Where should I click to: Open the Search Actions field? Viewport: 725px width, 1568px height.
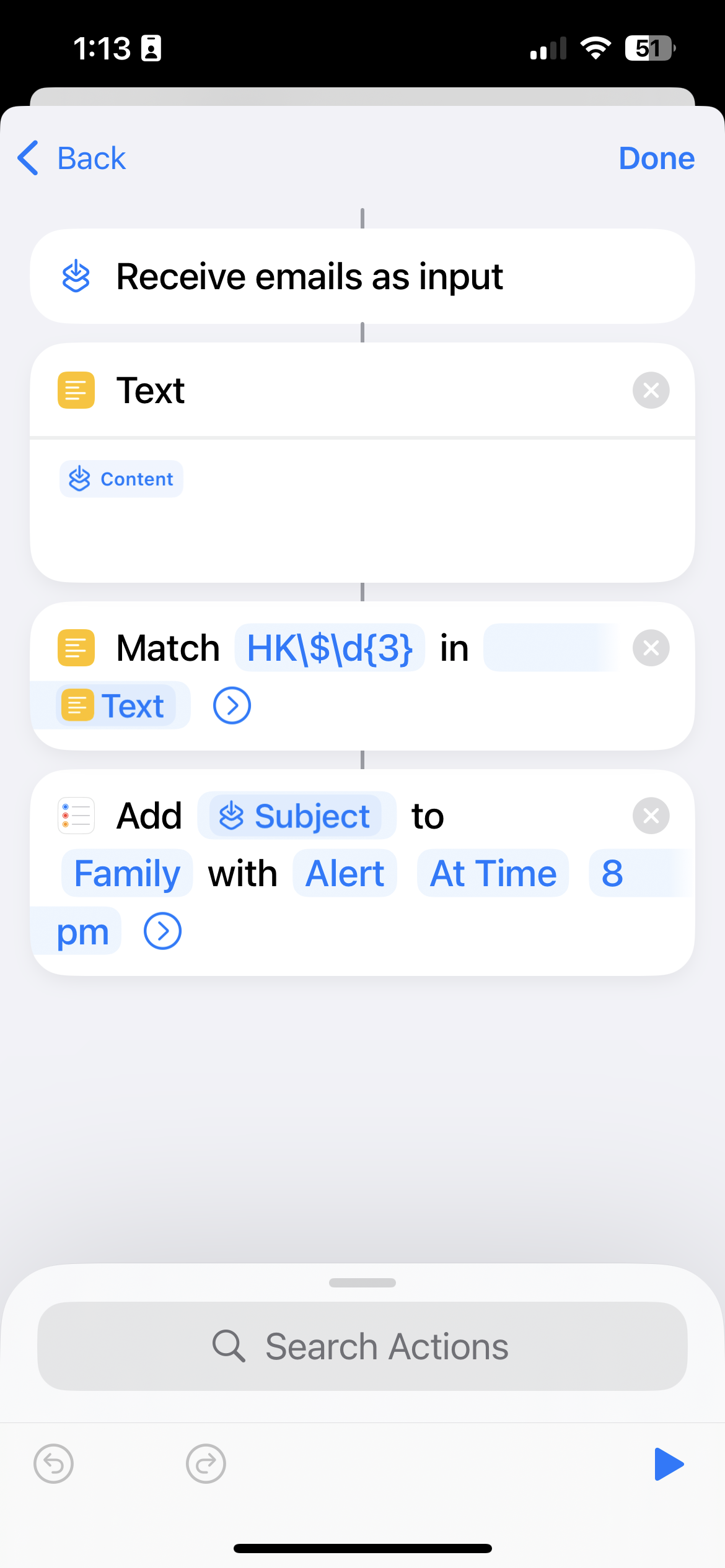[x=362, y=1346]
